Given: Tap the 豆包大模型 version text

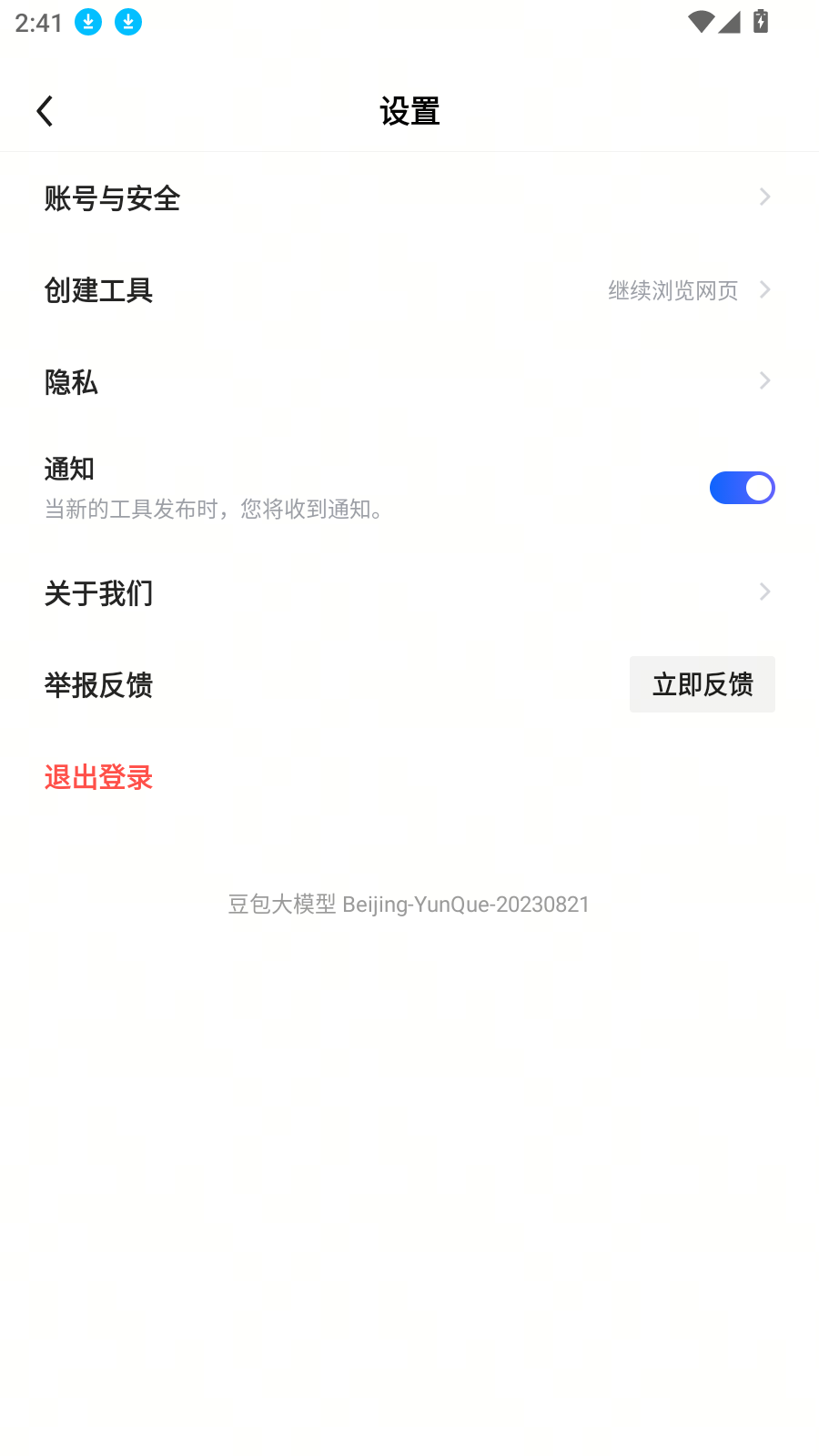Looking at the screenshot, I should pyautogui.click(x=409, y=904).
